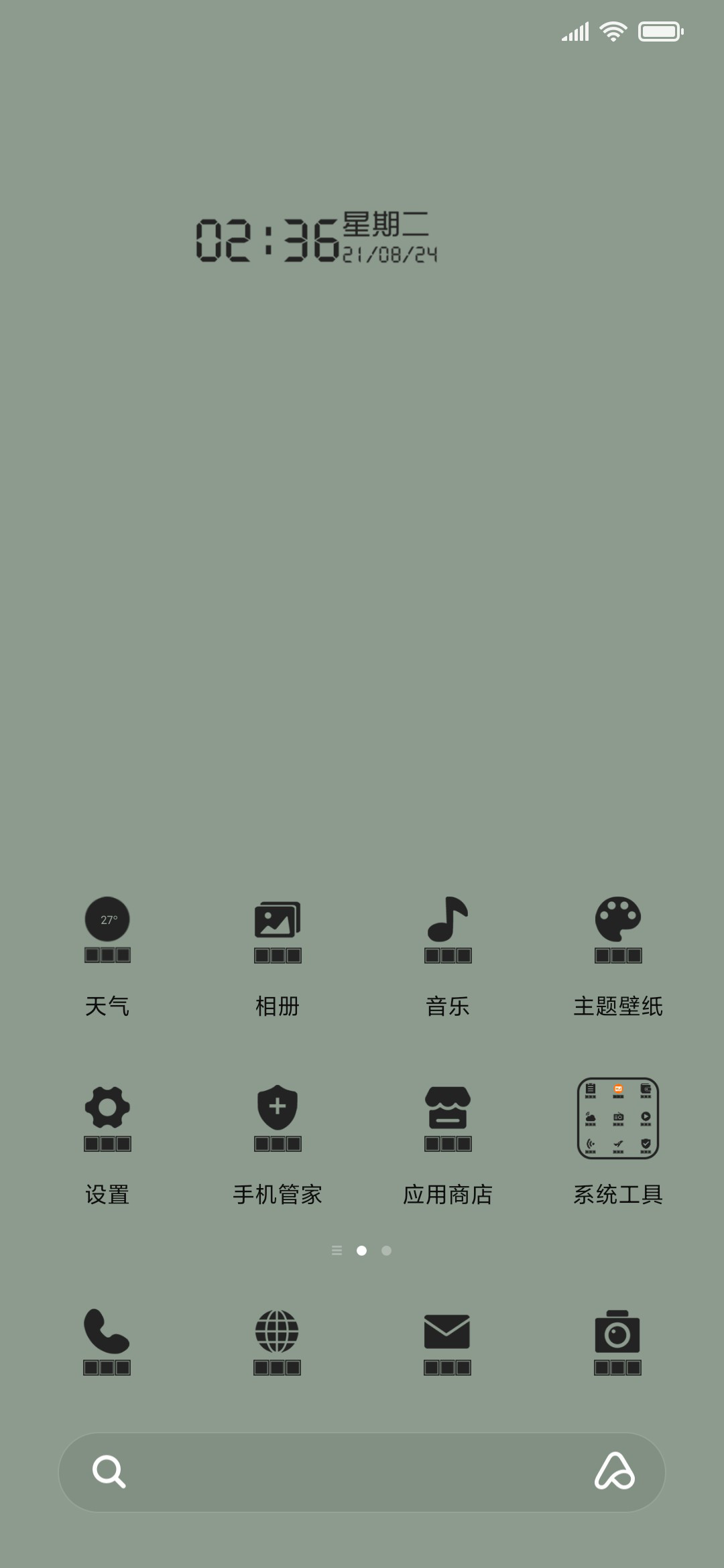Viewport: 724px width, 1568px height.
Task: Open the phone dialer in the dock
Action: (x=107, y=1342)
